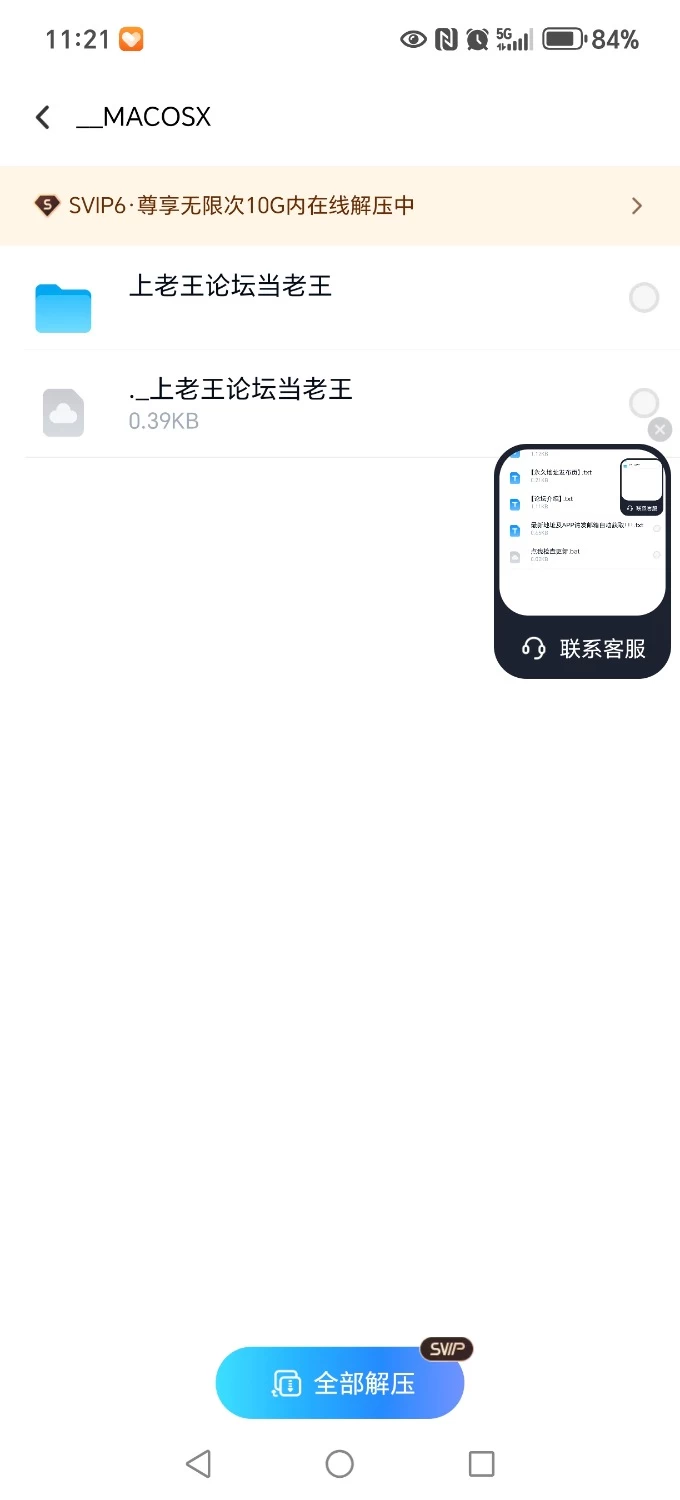Tap the system home button

pos(340,1464)
